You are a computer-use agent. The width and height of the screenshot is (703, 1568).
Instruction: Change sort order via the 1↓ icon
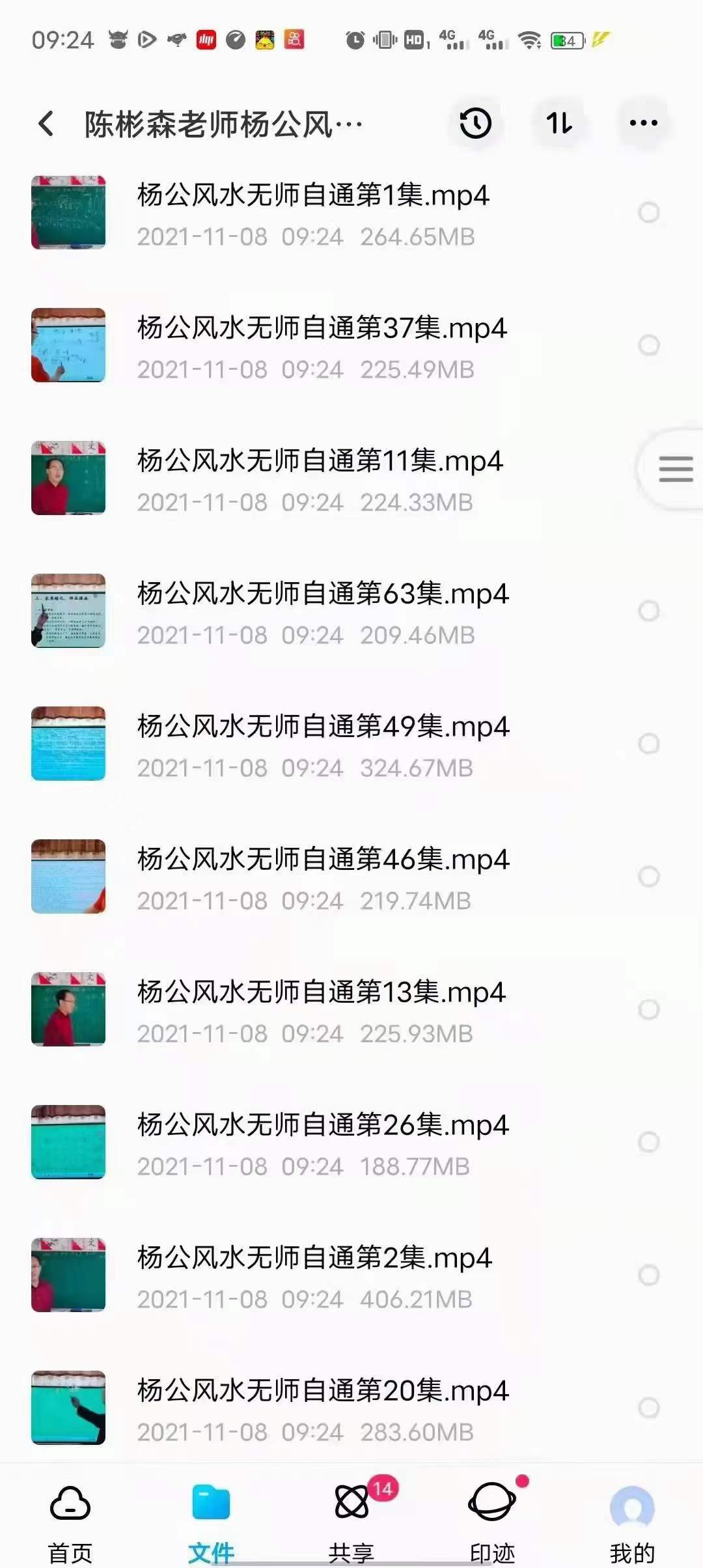click(557, 122)
